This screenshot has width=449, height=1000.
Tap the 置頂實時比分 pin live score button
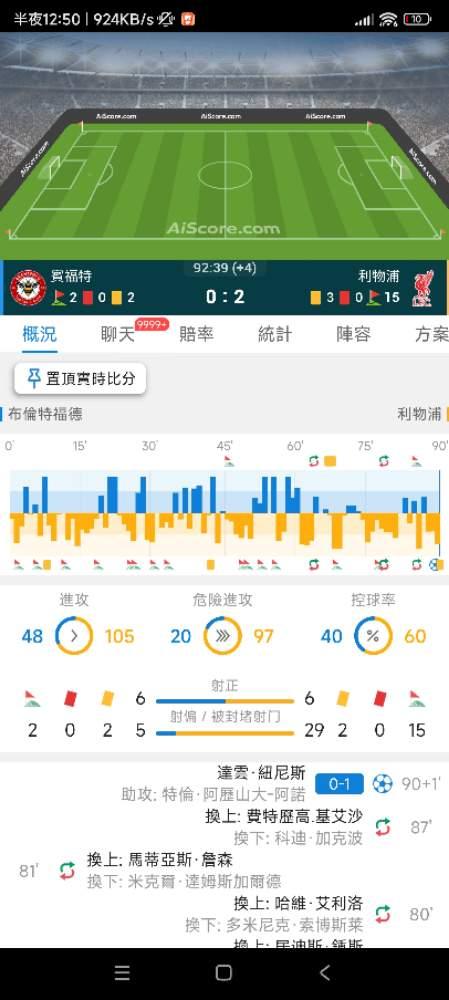click(x=80, y=379)
